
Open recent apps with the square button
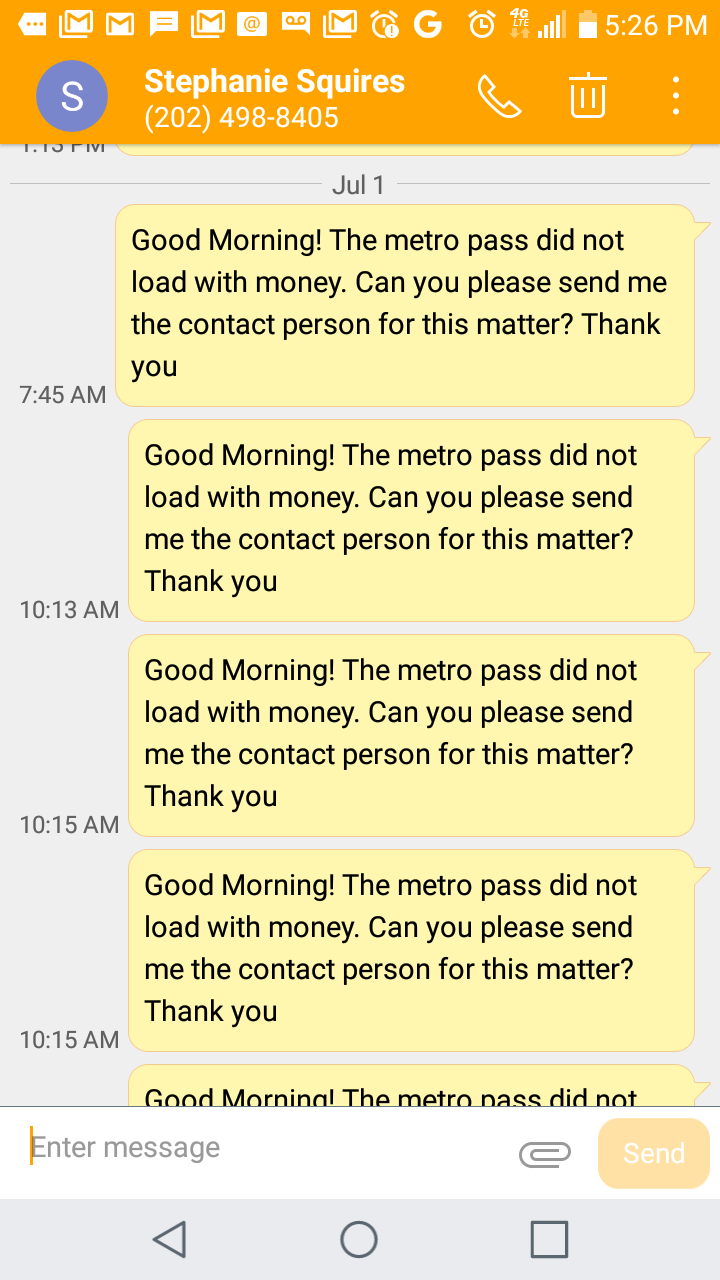(549, 1240)
